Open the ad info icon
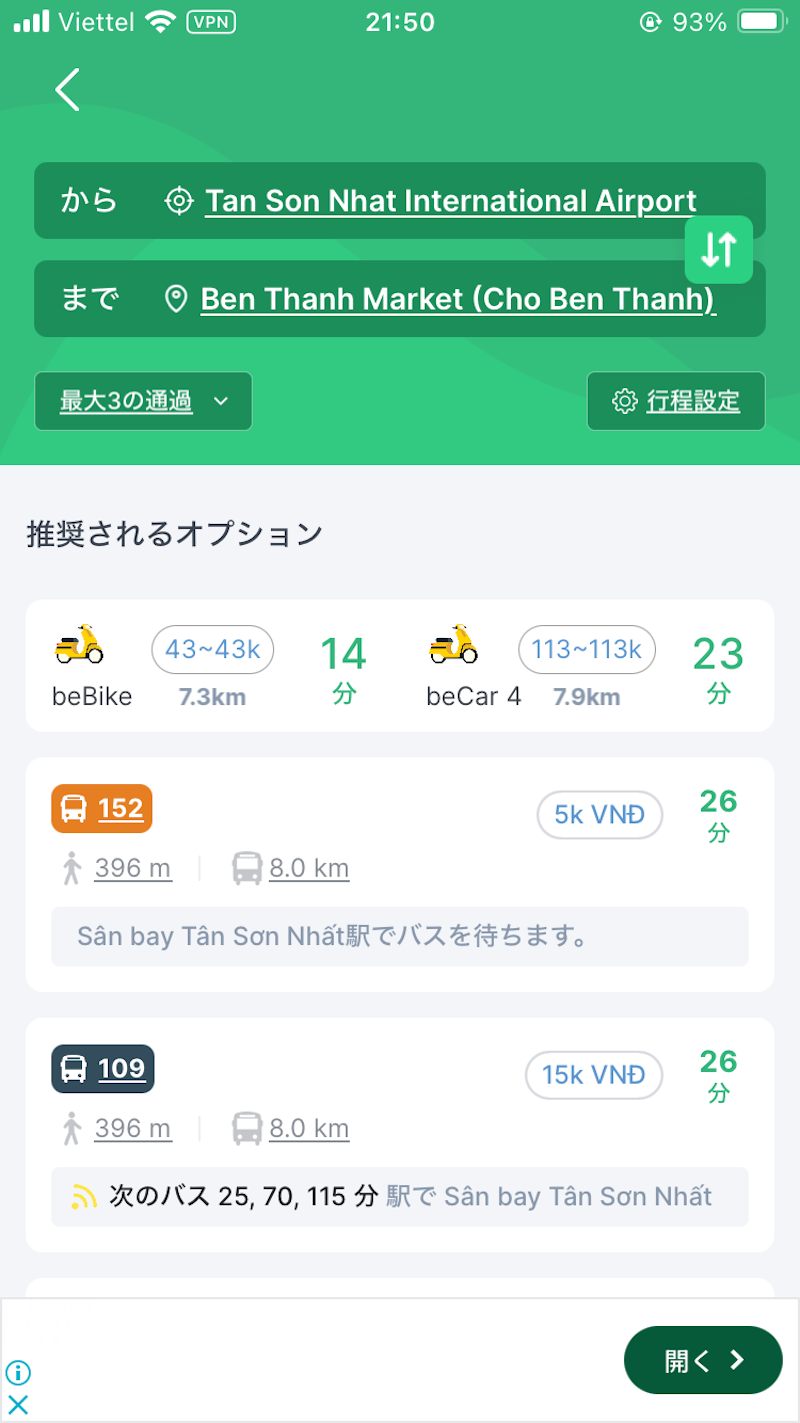The image size is (800, 1423). pyautogui.click(x=18, y=1373)
